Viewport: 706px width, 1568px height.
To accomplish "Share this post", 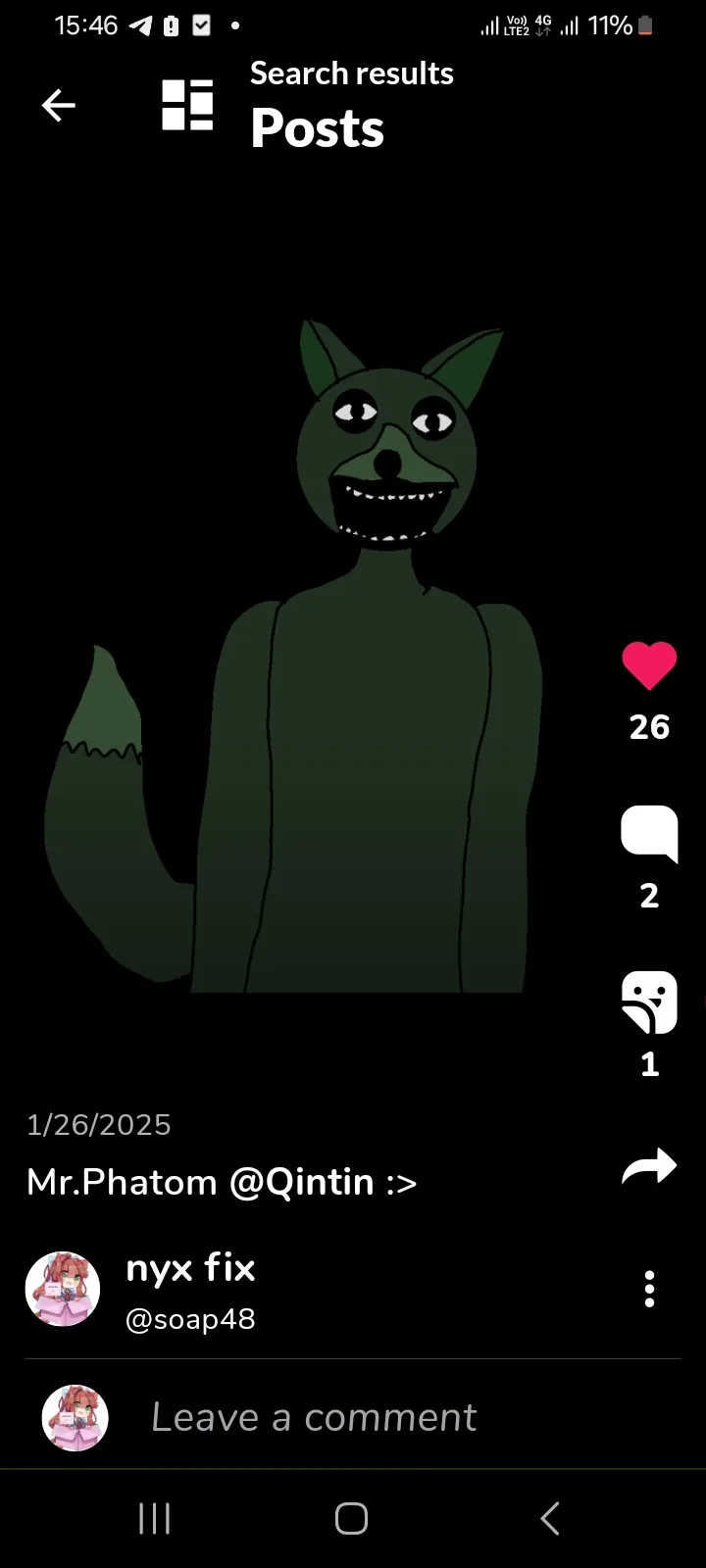I will point(649,1166).
